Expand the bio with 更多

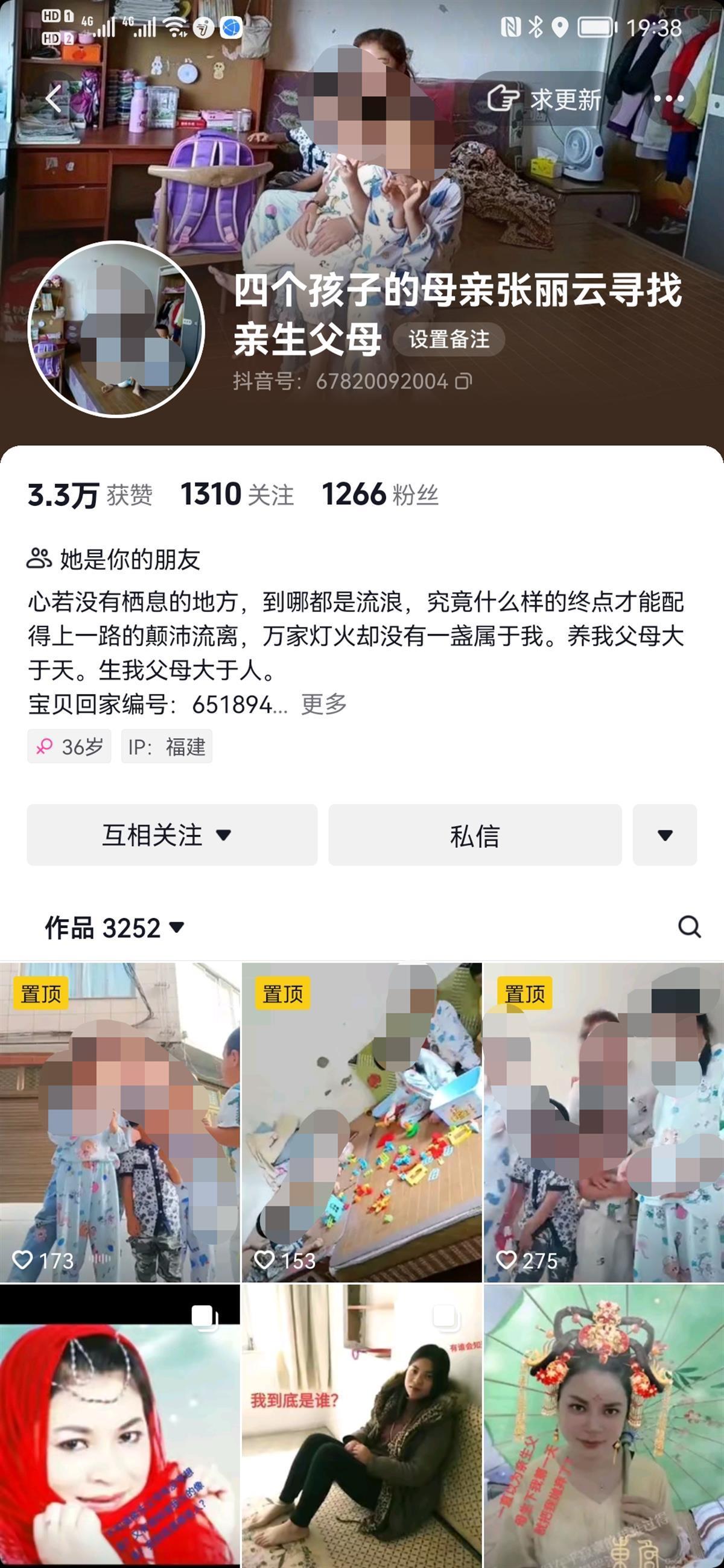tap(324, 705)
